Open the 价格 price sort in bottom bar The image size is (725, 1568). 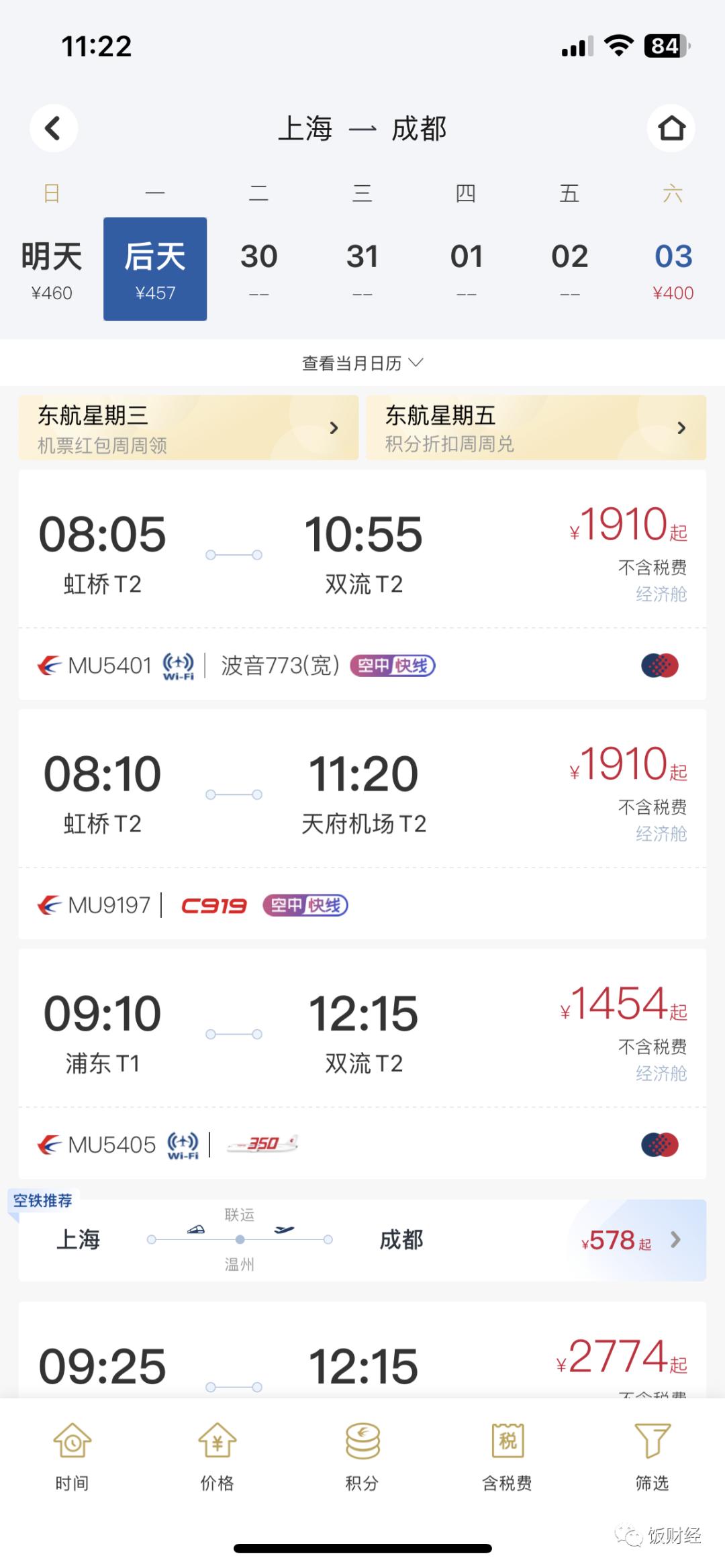(x=217, y=1457)
